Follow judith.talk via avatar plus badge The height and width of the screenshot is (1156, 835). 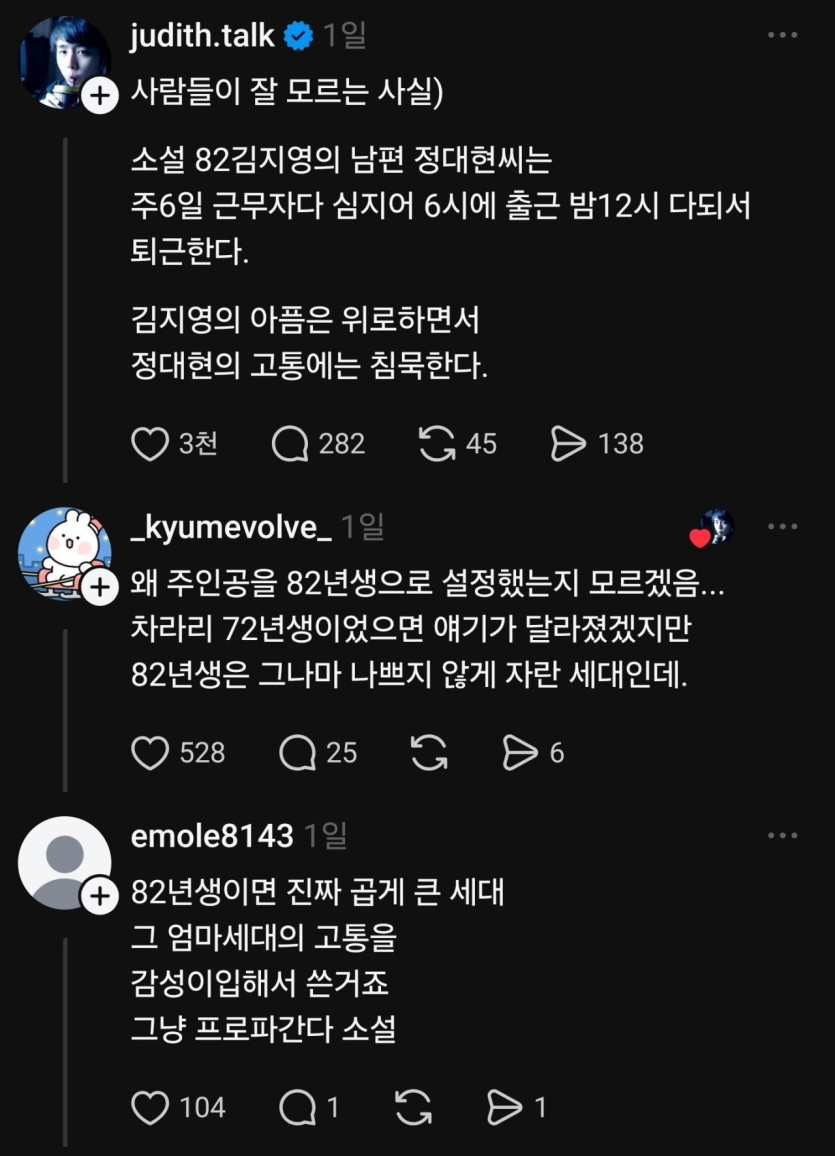point(100,95)
